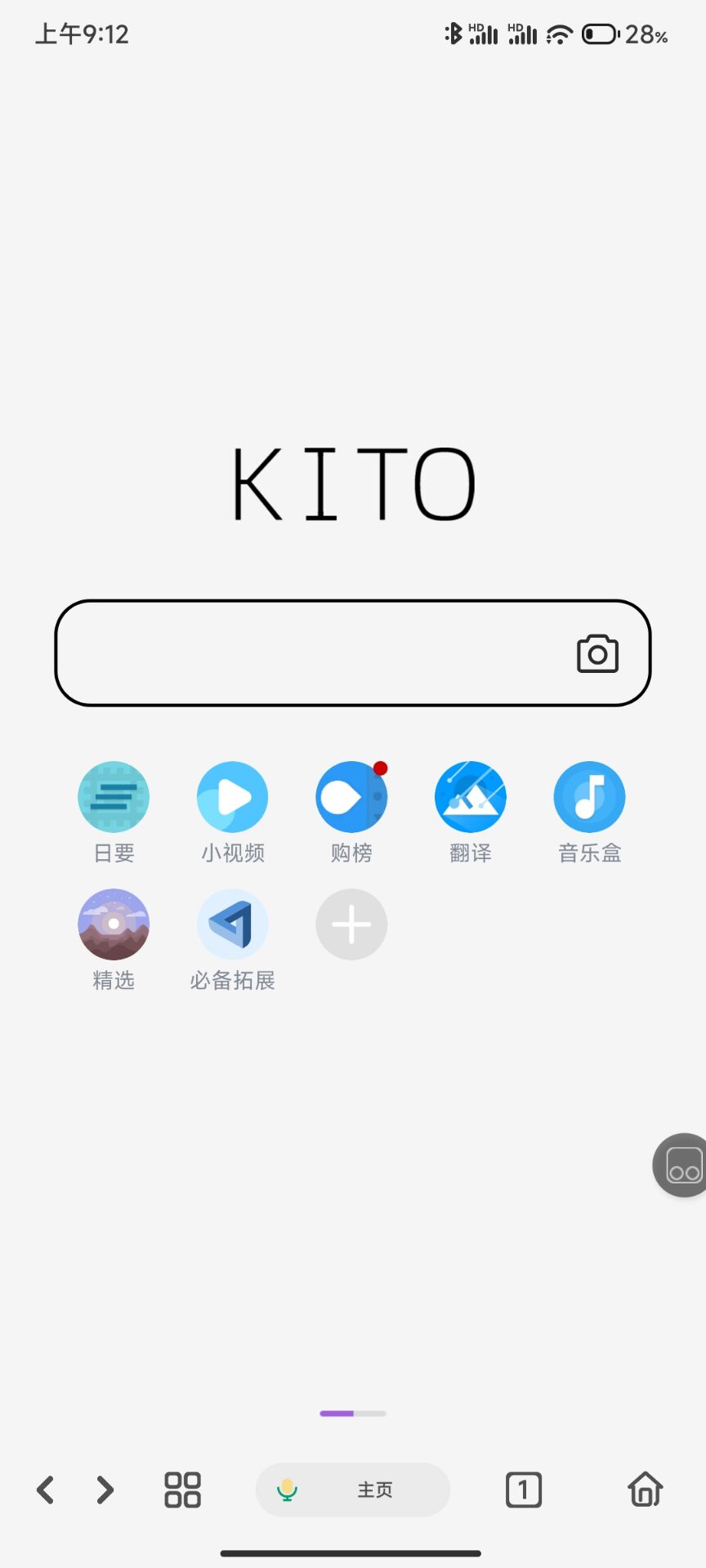The height and width of the screenshot is (1568, 706).
Task: Open the 小视频 shortcut
Action: click(x=233, y=797)
